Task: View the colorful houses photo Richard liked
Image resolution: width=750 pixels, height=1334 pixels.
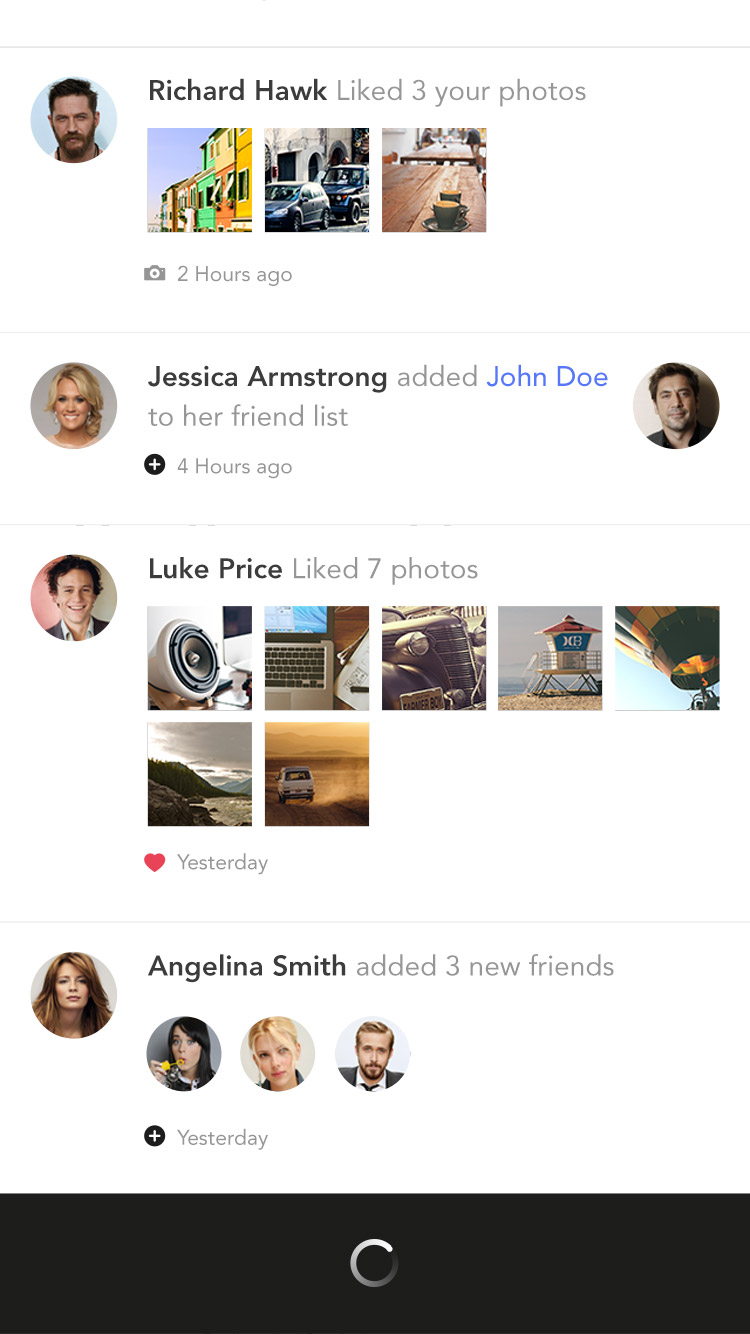Action: pos(200,180)
